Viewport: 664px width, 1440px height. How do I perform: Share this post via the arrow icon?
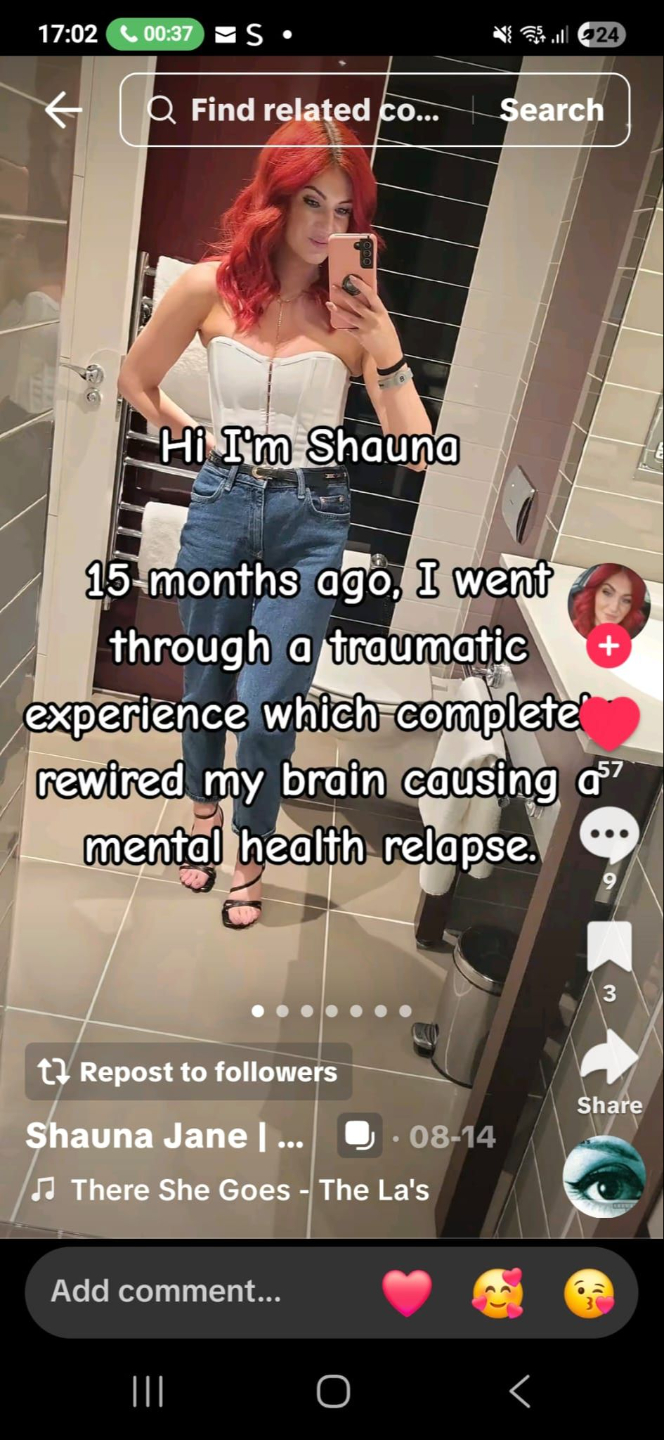pos(609,1060)
